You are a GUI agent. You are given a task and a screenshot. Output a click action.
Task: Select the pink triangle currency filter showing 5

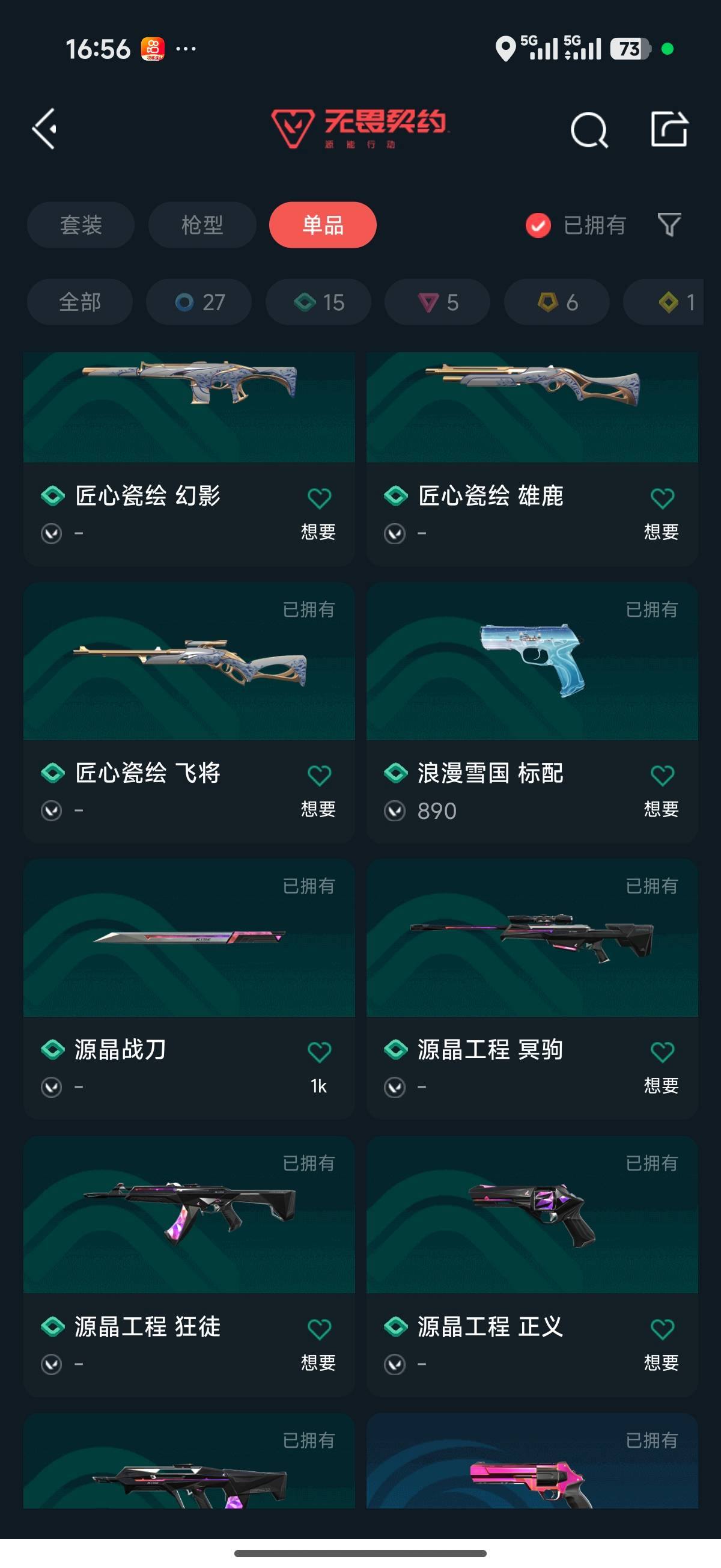436,302
